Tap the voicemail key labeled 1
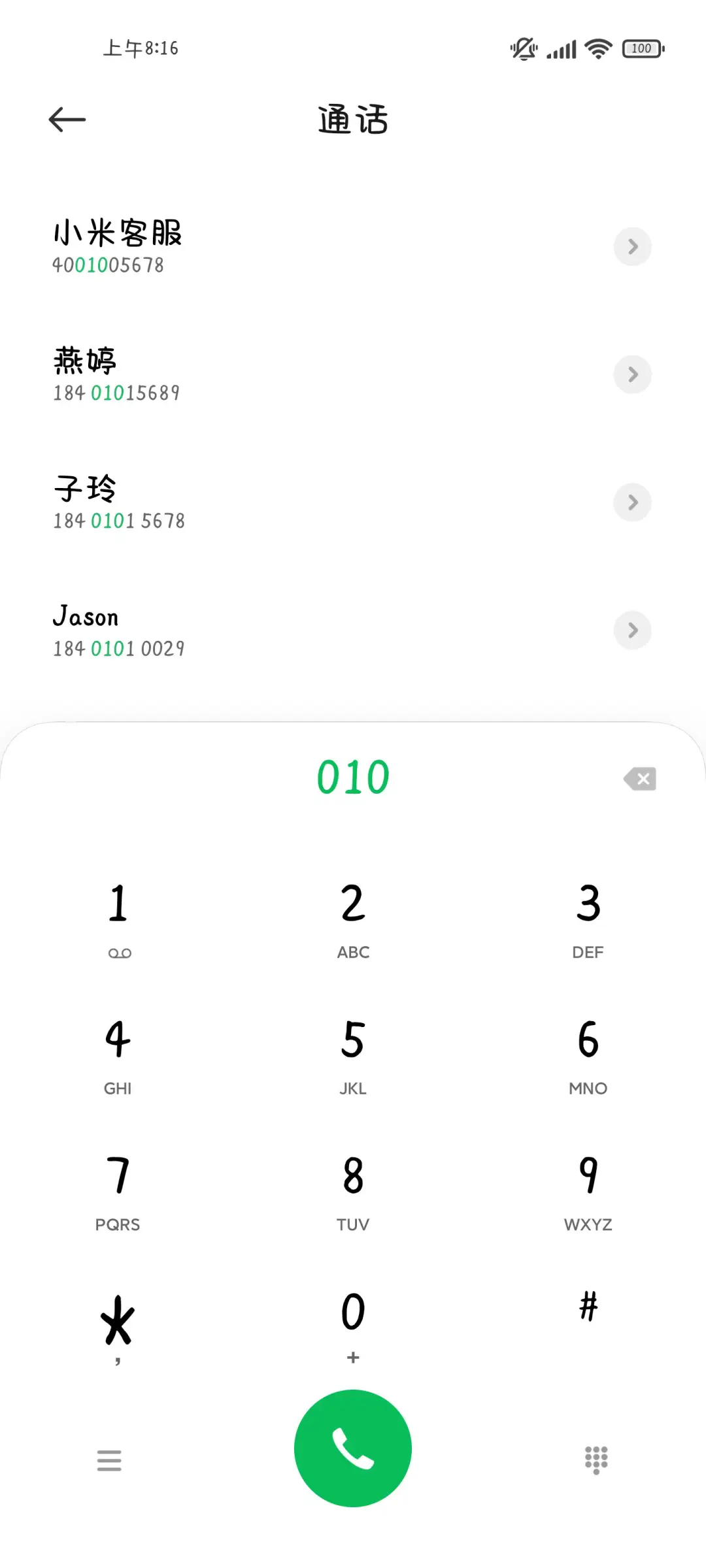 click(x=118, y=915)
